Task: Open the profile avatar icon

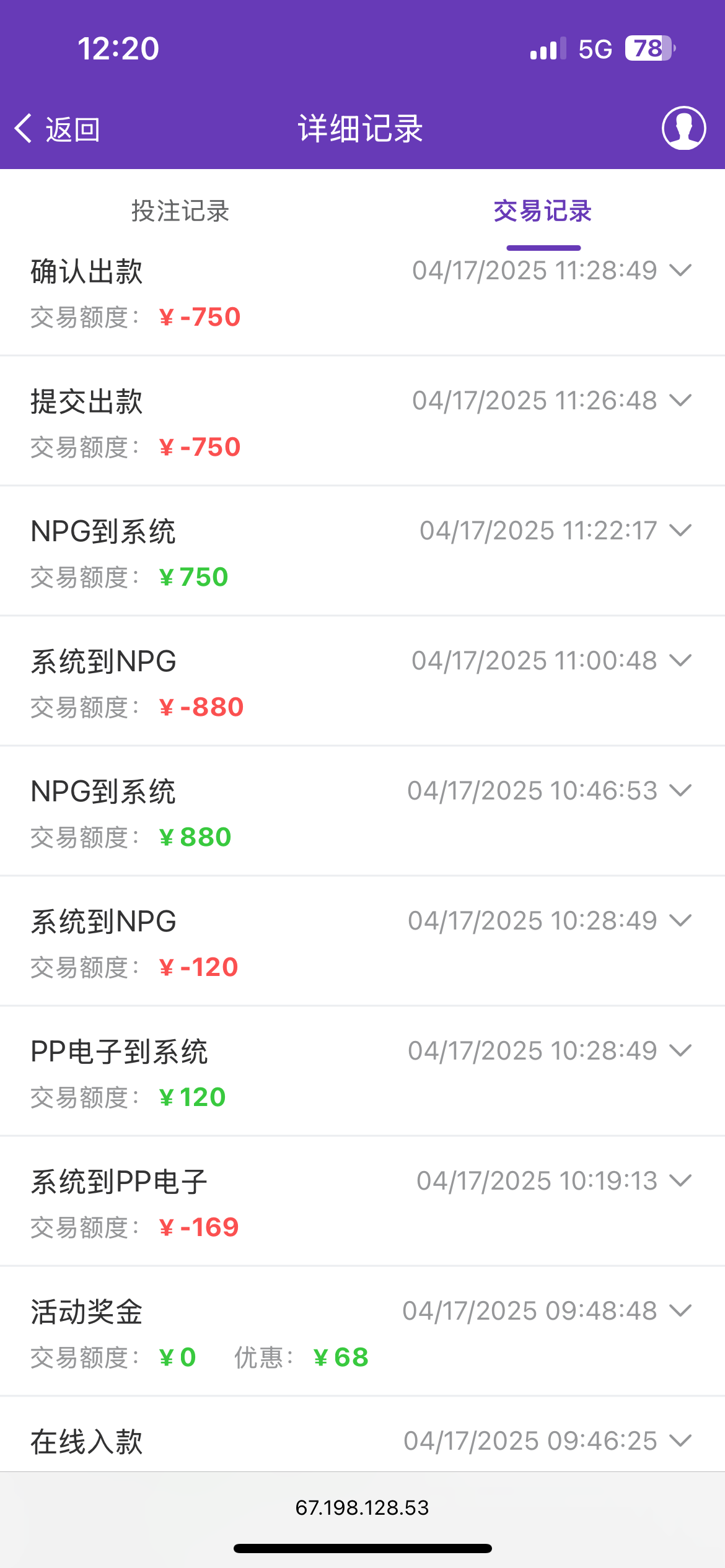Action: [683, 128]
